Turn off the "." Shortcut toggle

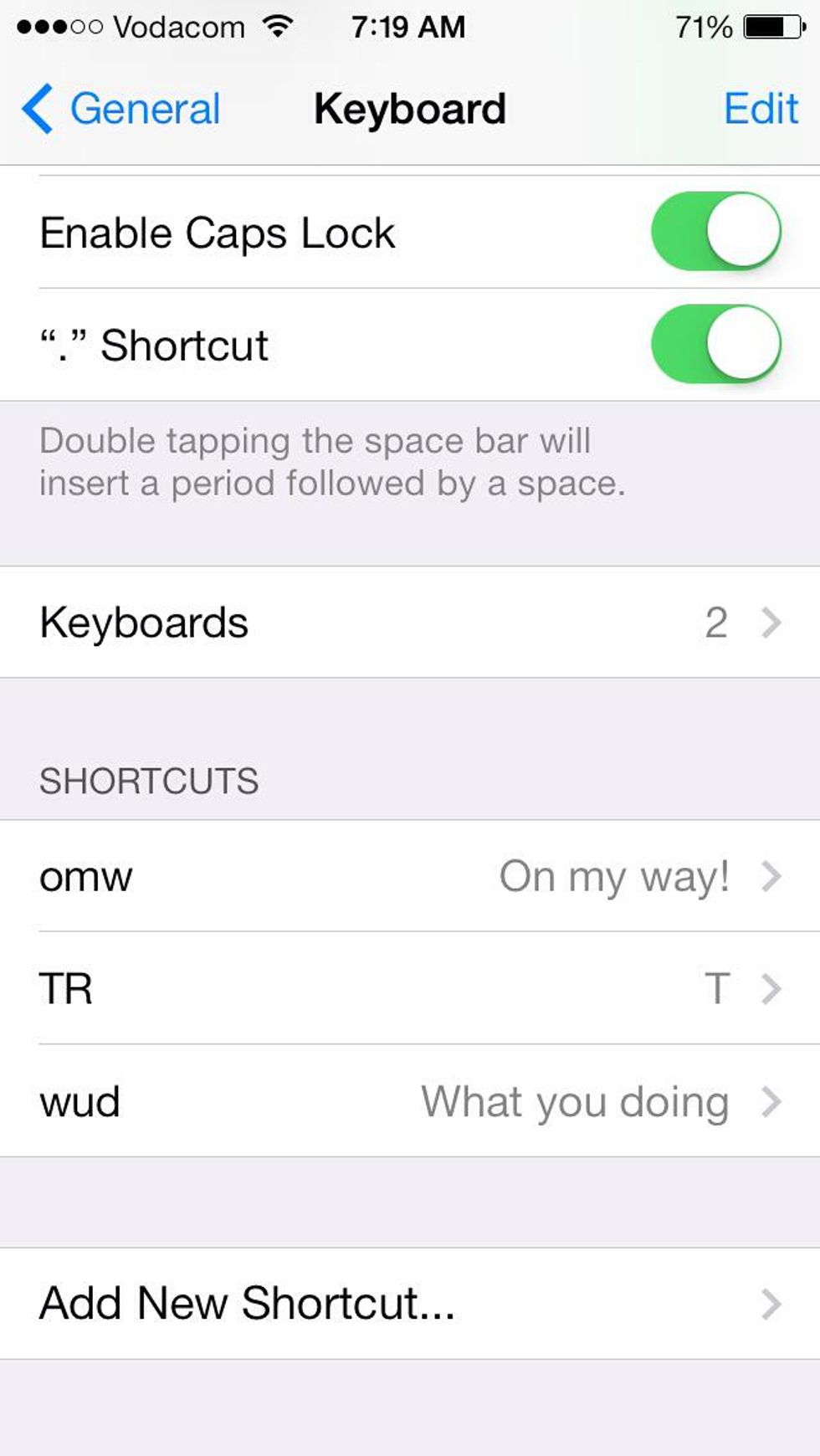pos(715,344)
